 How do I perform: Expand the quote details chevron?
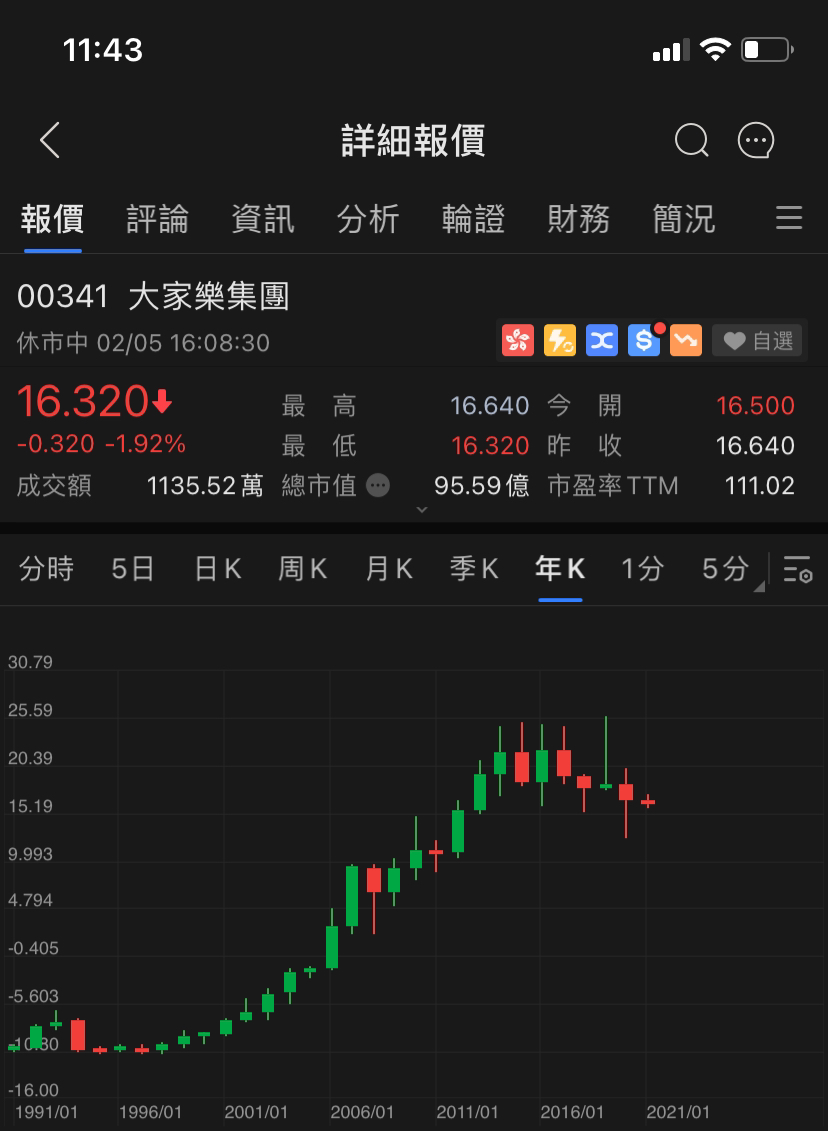tap(422, 510)
